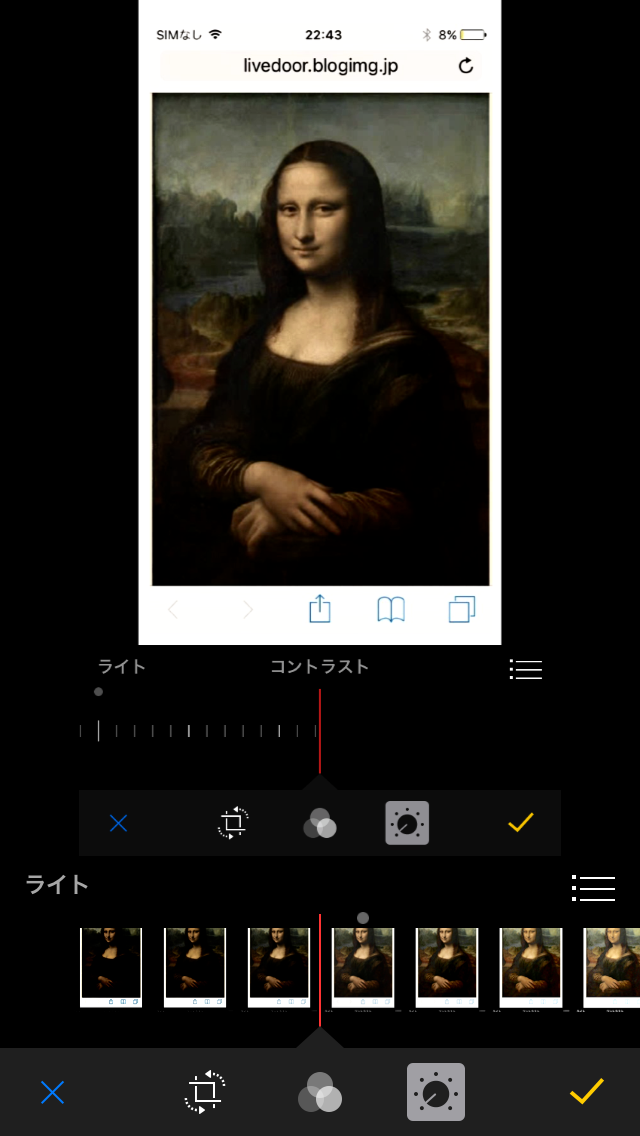Tap the brightest thumbnail on the ライト strip

[612, 966]
